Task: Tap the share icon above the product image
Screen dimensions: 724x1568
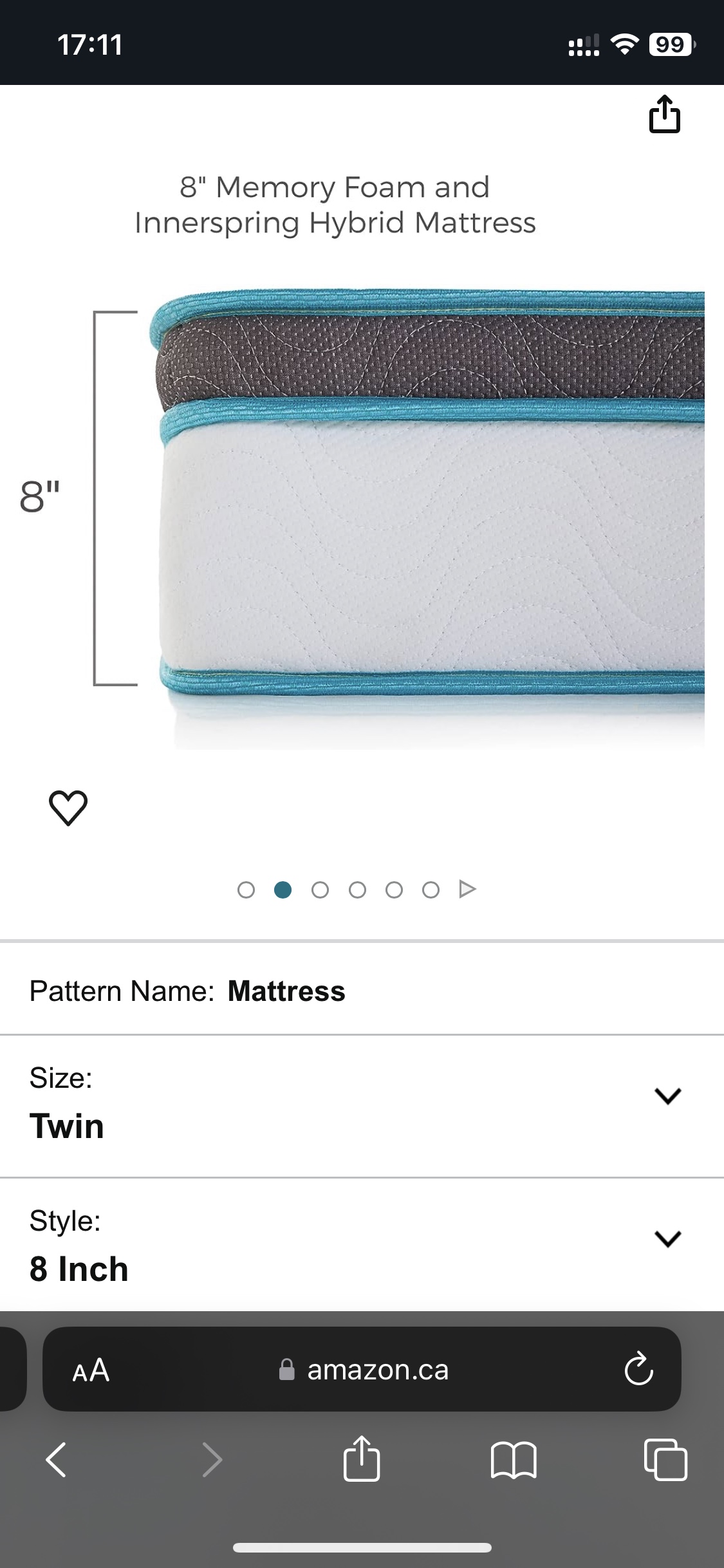Action: pyautogui.click(x=664, y=116)
